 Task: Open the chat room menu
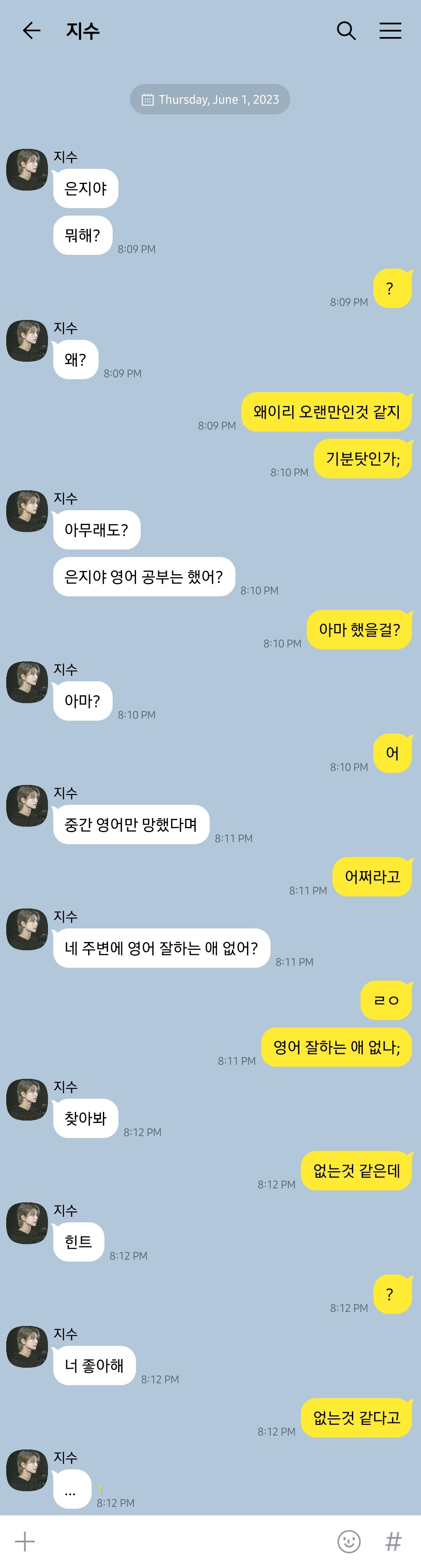[x=390, y=30]
